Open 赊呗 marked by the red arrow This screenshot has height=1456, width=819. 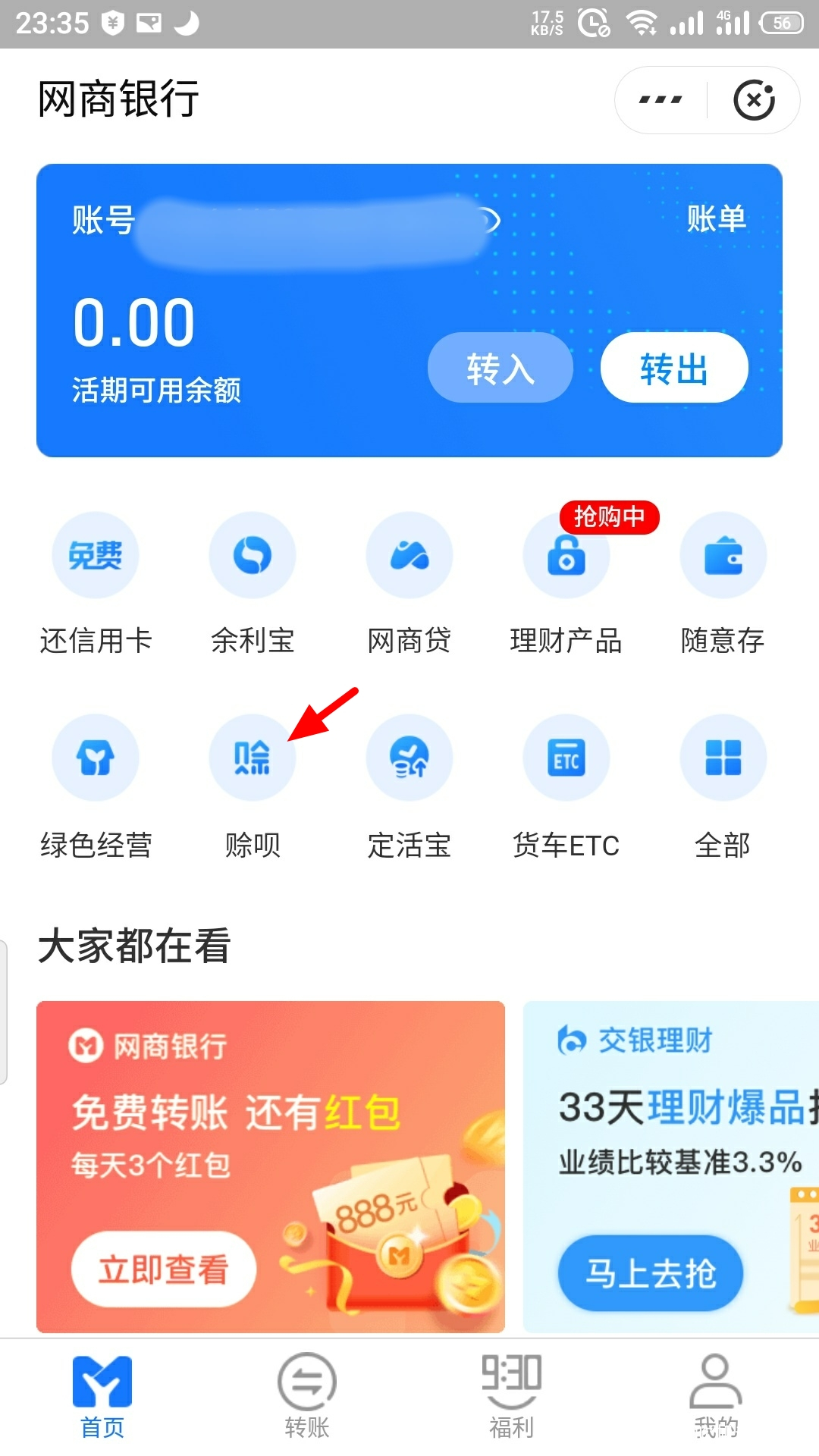tap(253, 757)
